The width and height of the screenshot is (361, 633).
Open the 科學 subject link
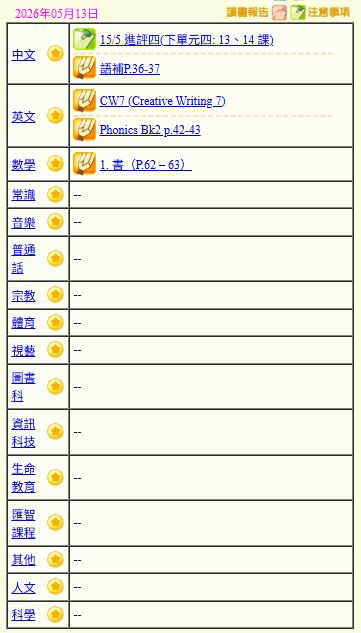[x=23, y=615]
